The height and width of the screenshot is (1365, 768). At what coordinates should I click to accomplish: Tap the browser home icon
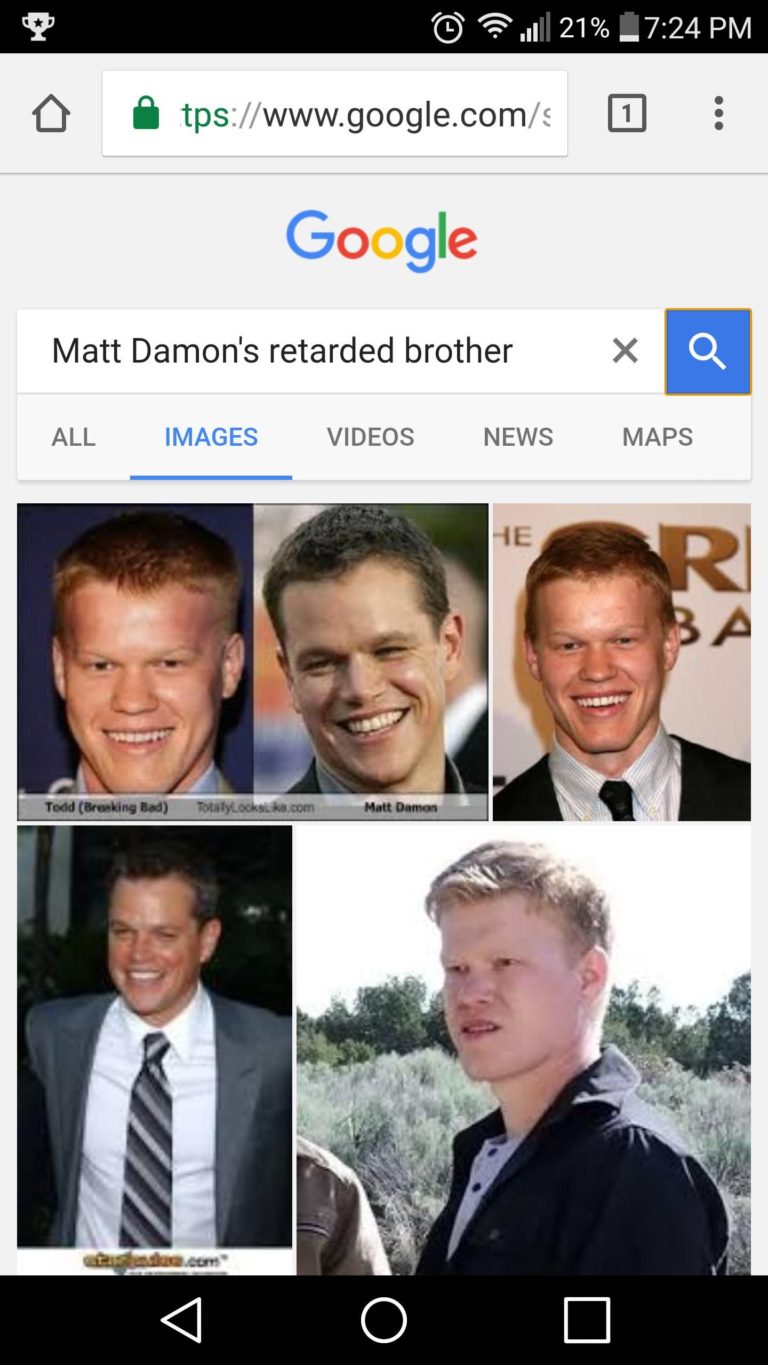(x=51, y=114)
